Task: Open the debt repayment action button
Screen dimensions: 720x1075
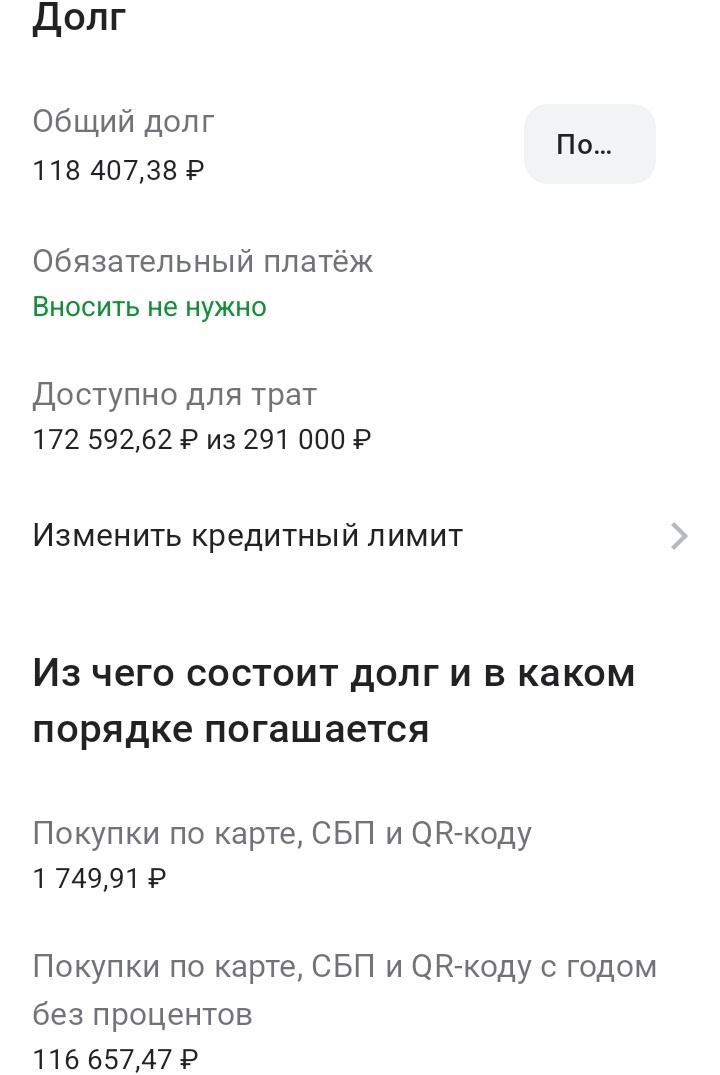Action: click(x=588, y=144)
